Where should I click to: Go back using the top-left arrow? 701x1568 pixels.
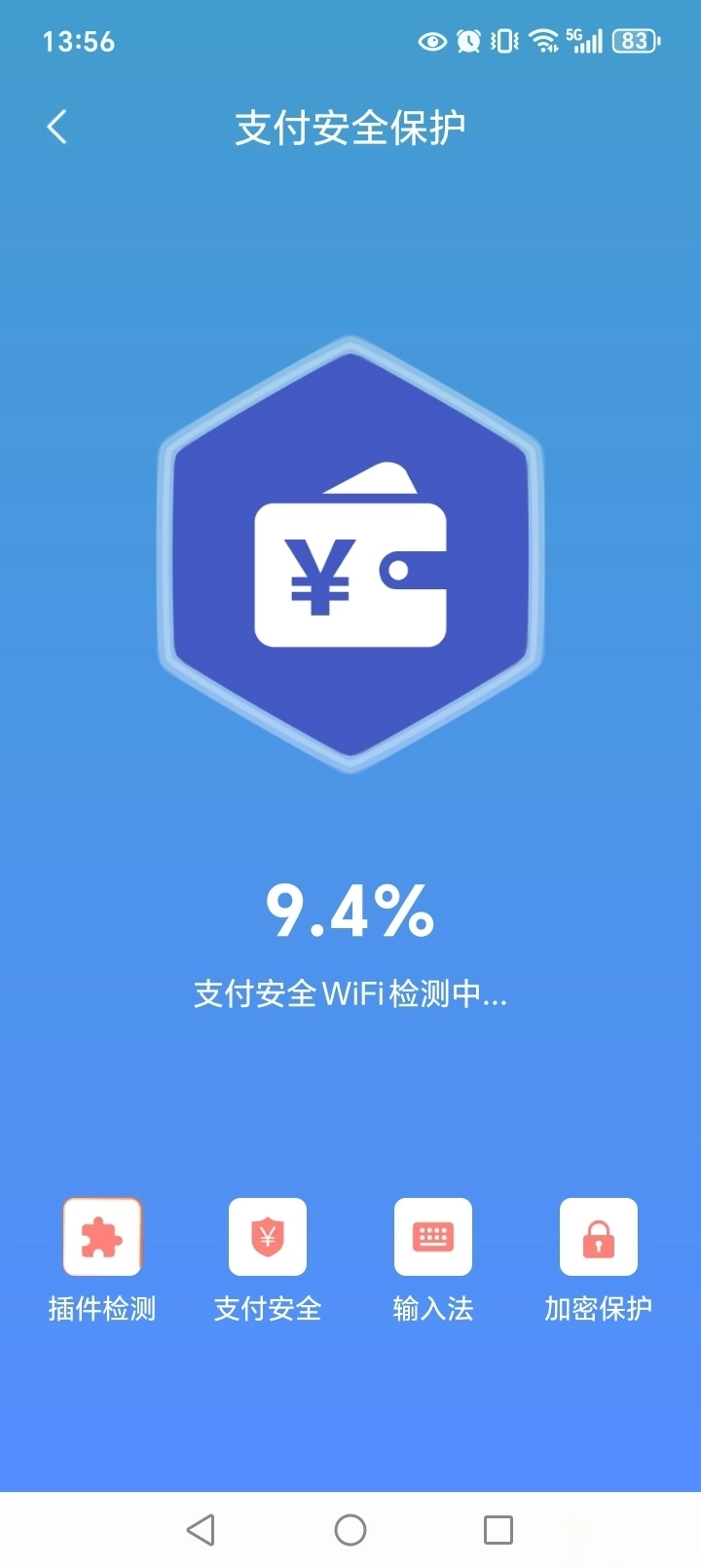tap(55, 127)
